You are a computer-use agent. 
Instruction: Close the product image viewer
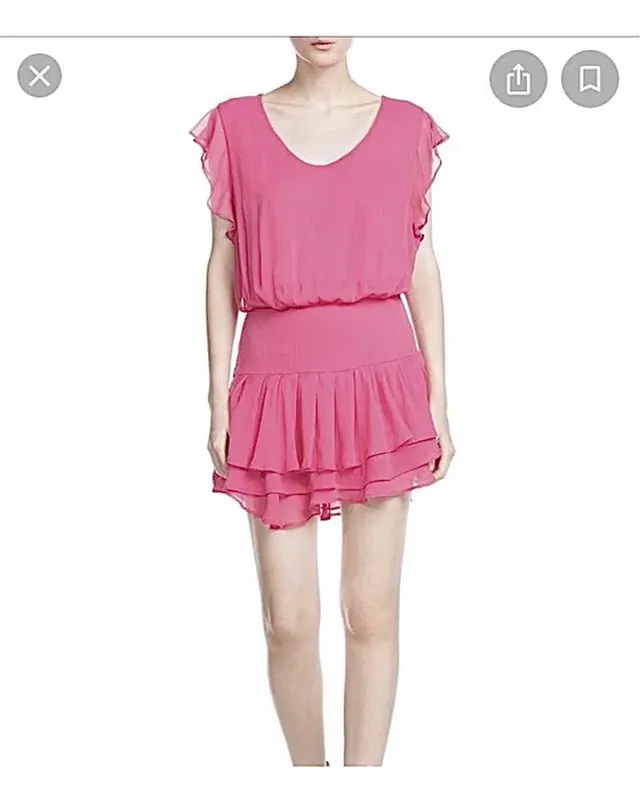[x=39, y=76]
